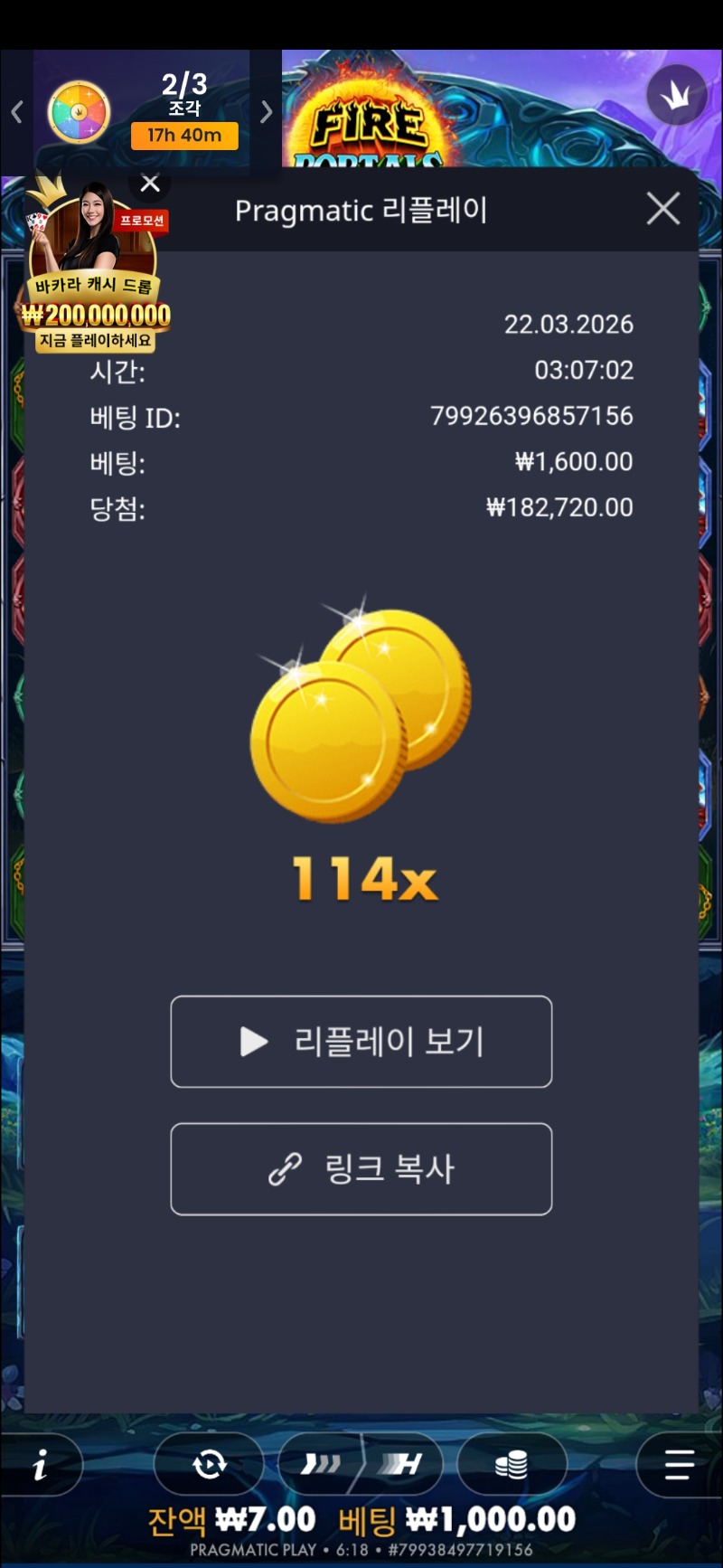Go to the next promotion widget arrow
This screenshot has height=1568, width=723.
tap(266, 112)
